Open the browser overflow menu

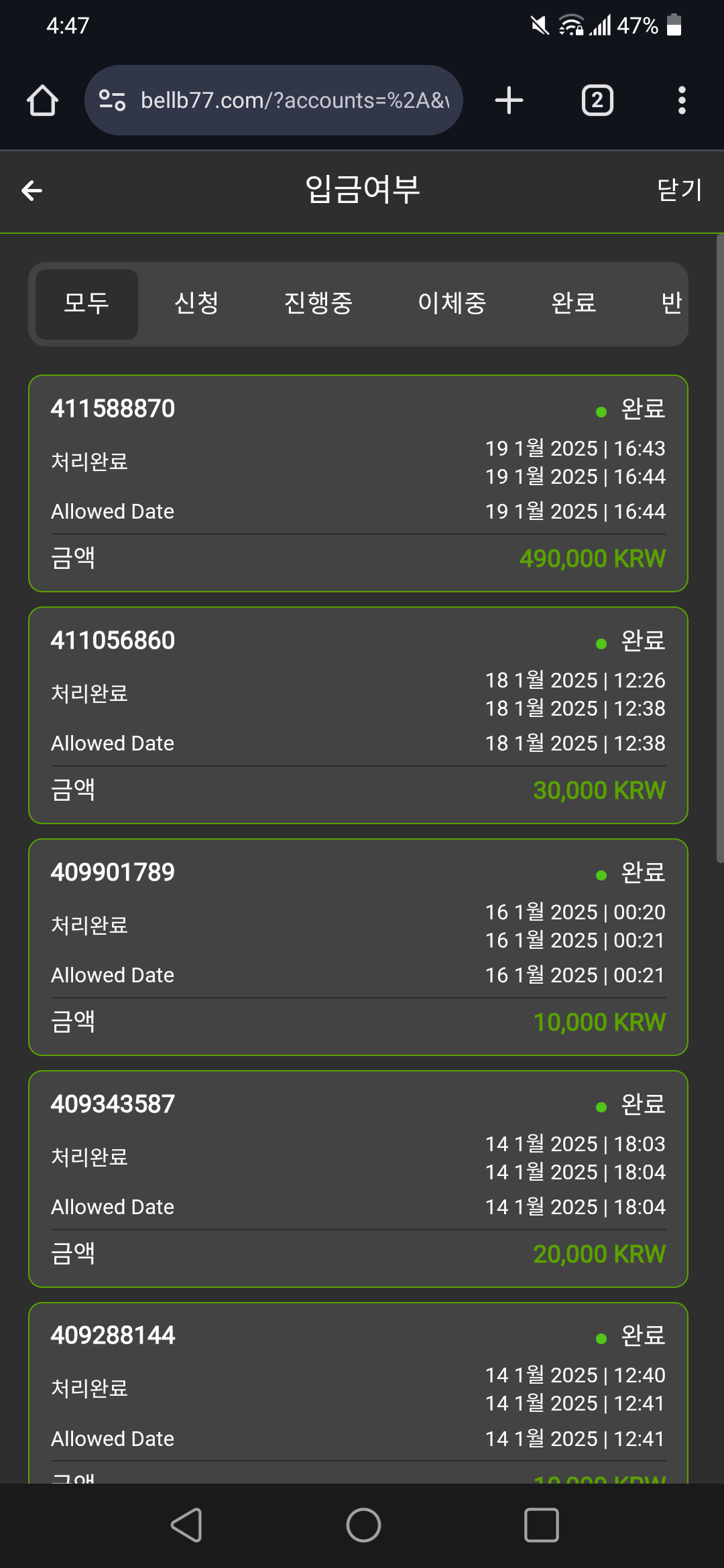point(682,101)
